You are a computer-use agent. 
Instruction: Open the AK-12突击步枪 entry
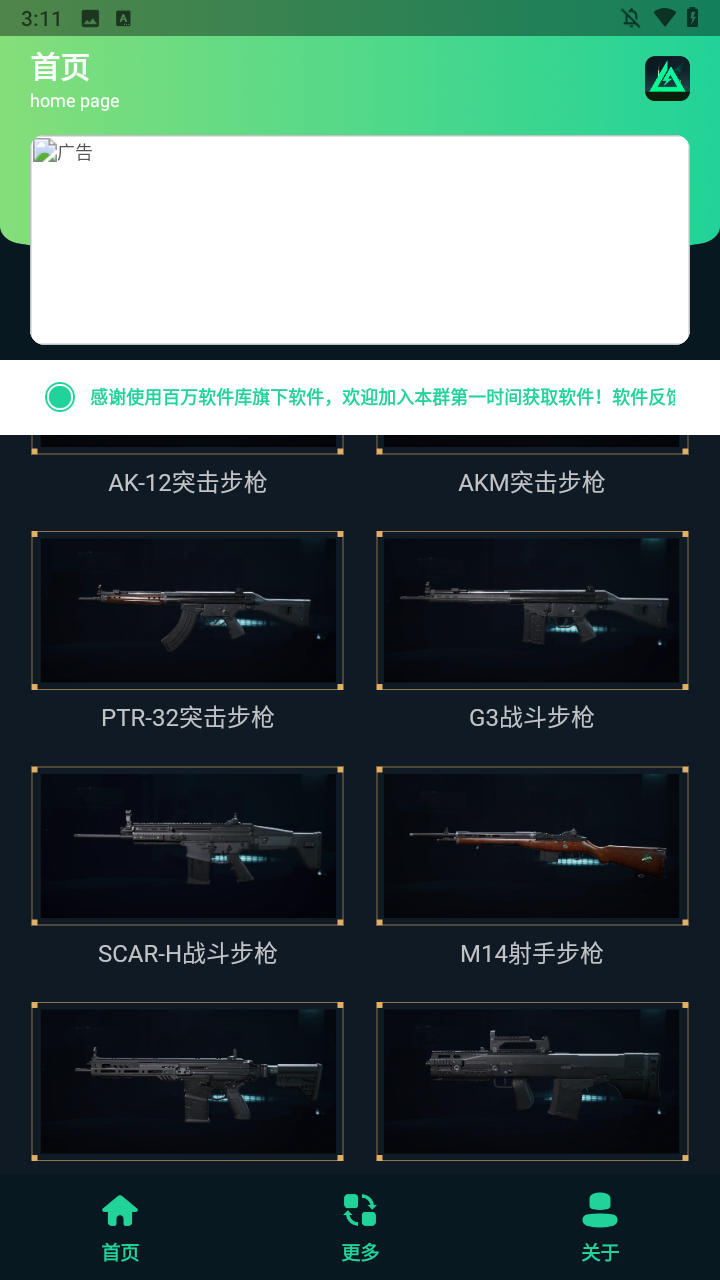pyautogui.click(x=187, y=483)
